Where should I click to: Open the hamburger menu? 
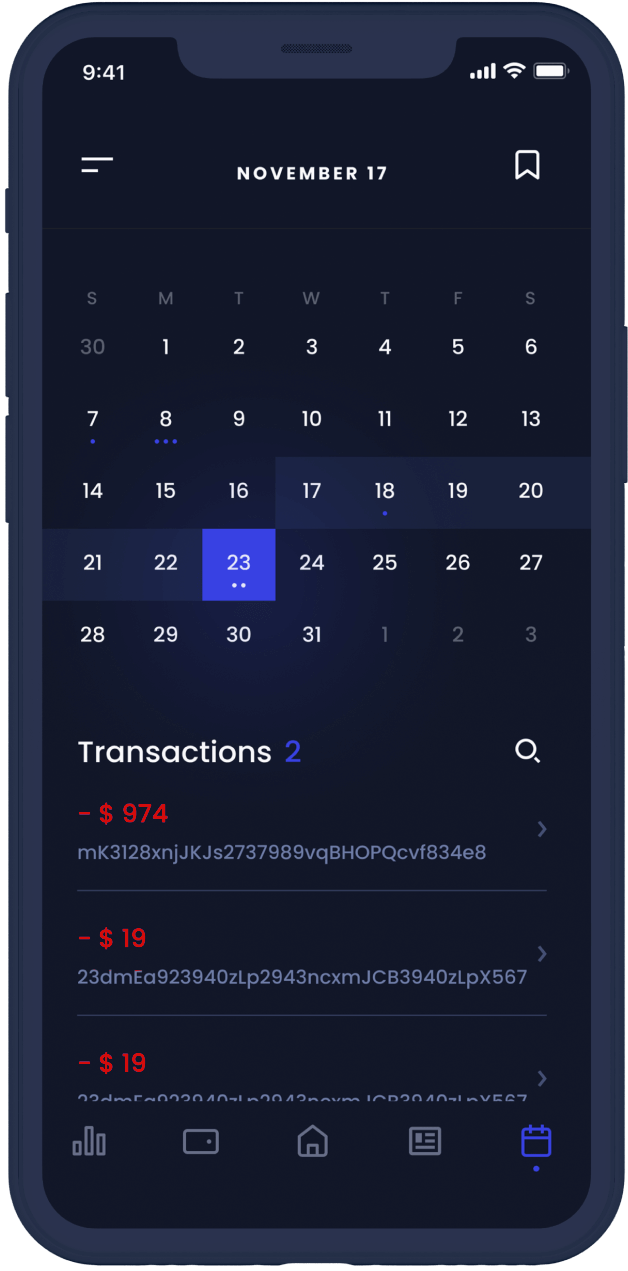(x=97, y=166)
